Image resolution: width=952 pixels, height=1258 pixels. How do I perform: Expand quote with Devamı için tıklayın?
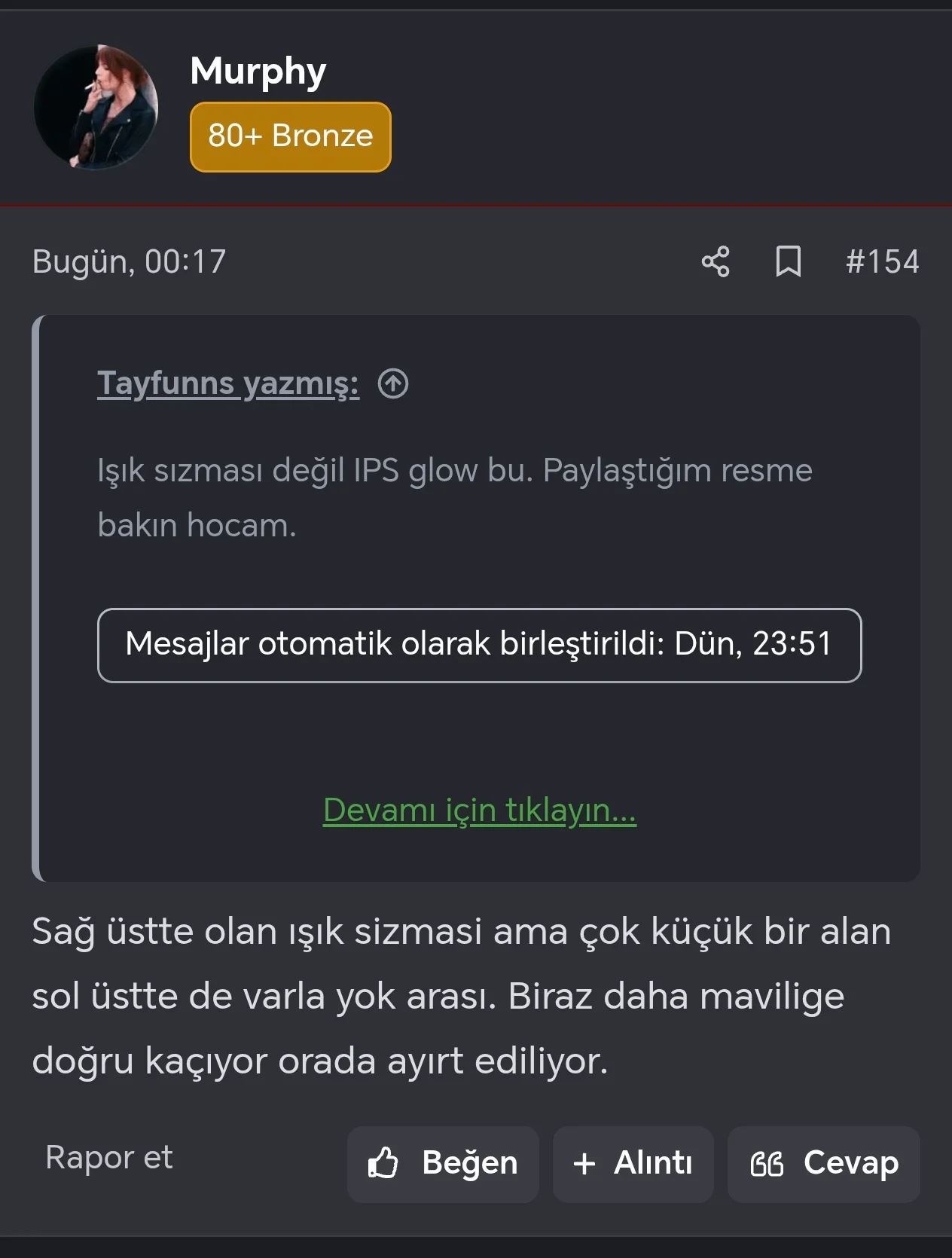(x=479, y=811)
